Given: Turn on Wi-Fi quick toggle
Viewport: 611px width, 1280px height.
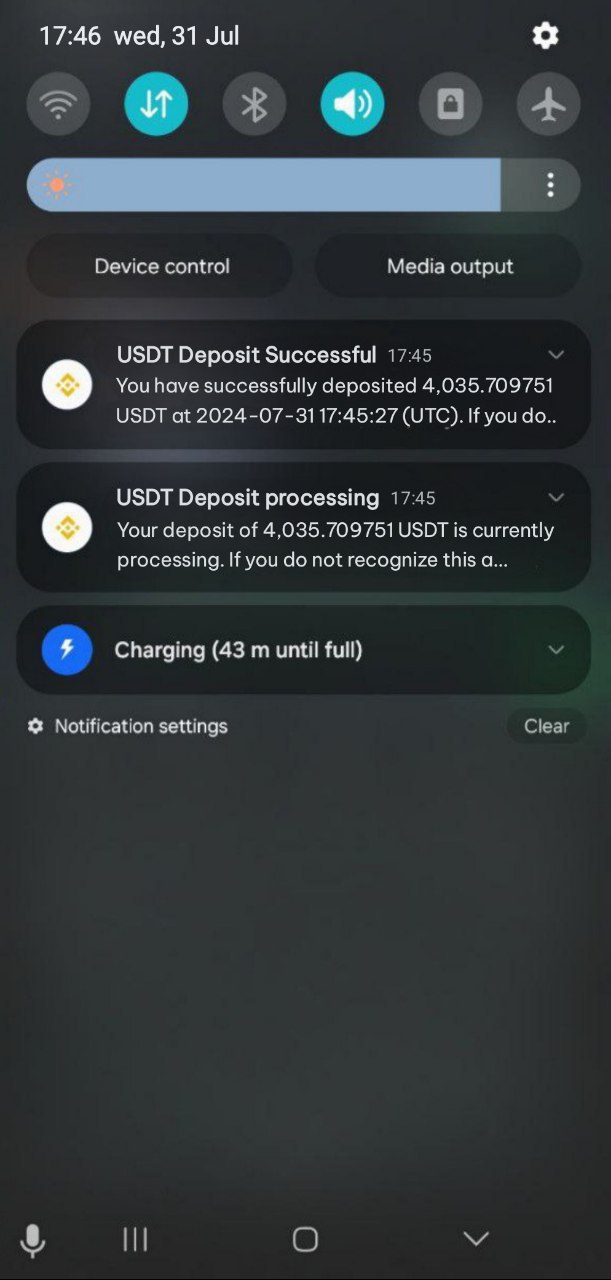Looking at the screenshot, I should (58, 104).
